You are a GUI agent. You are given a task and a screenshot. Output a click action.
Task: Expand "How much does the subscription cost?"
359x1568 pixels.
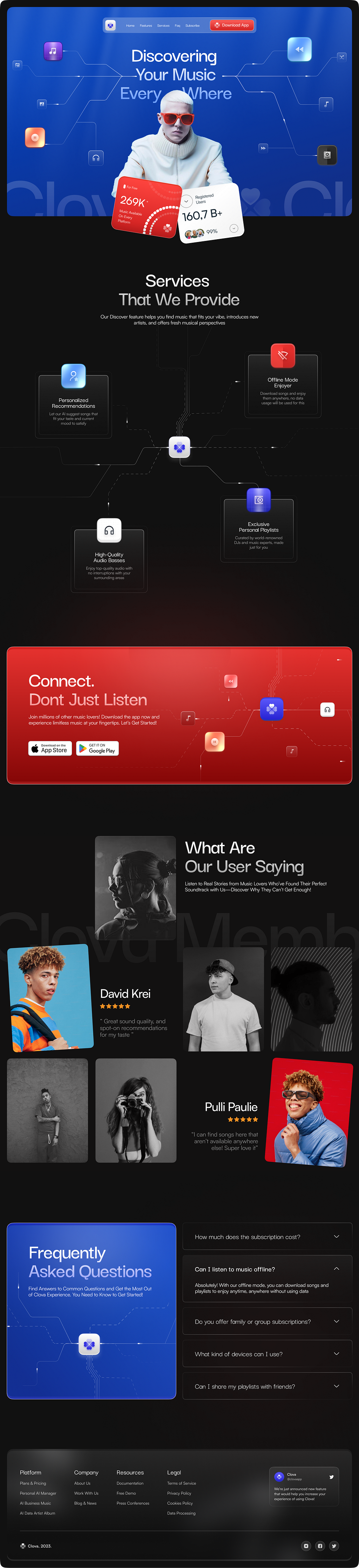[x=267, y=1236]
